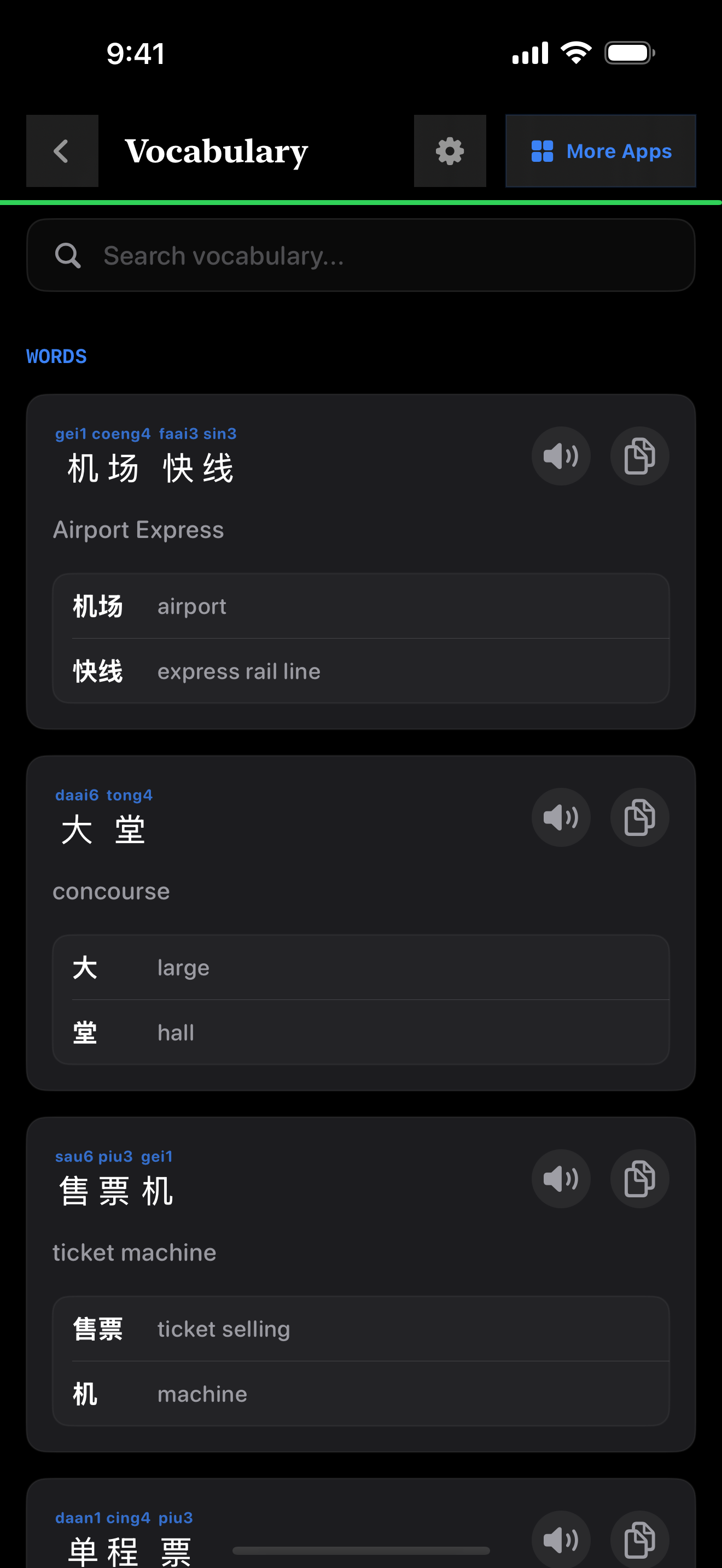Go back from the Vocabulary screen
This screenshot has height=1568, width=722.
click(62, 151)
